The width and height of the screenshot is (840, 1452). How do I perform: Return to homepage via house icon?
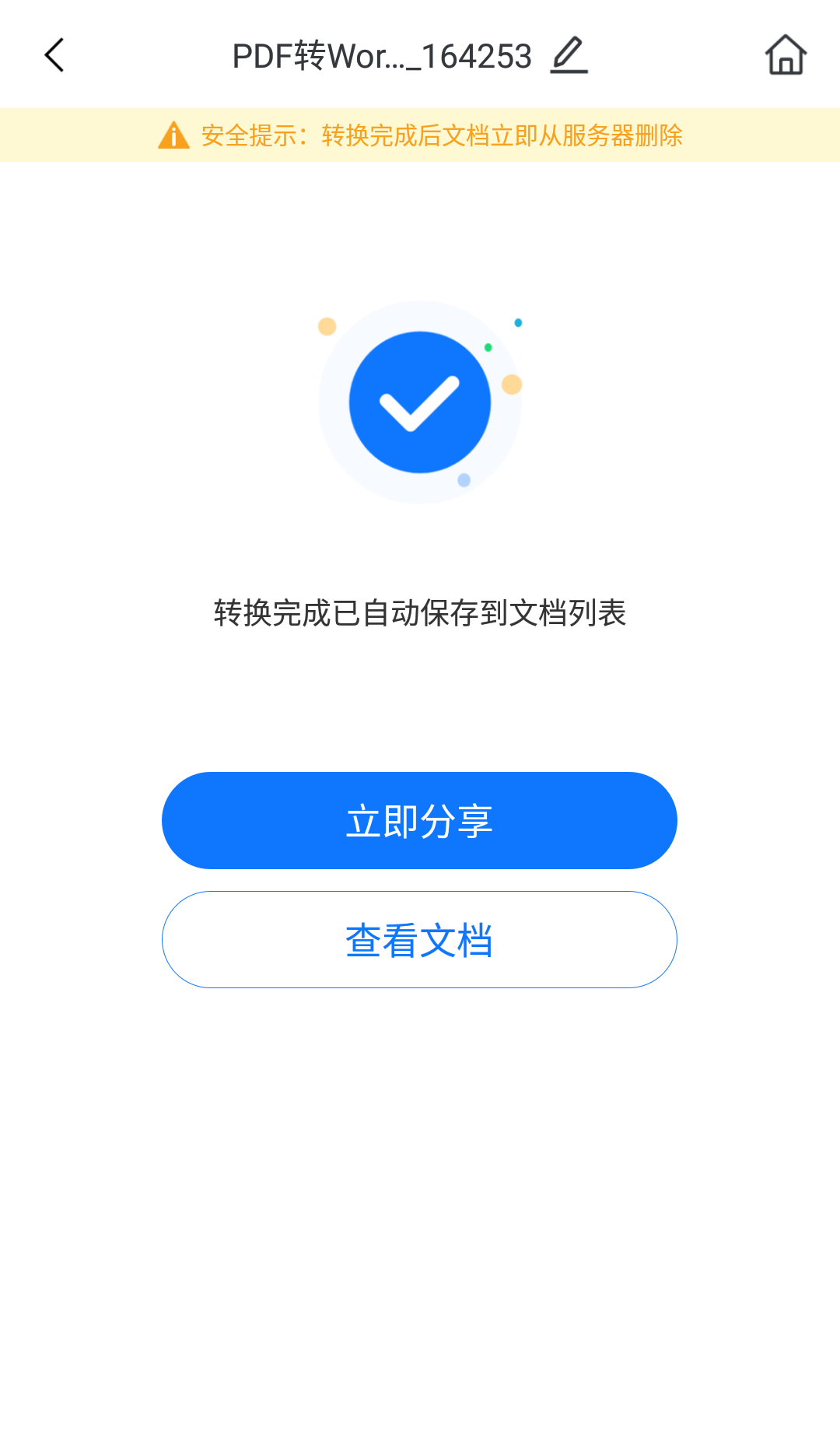[x=786, y=55]
